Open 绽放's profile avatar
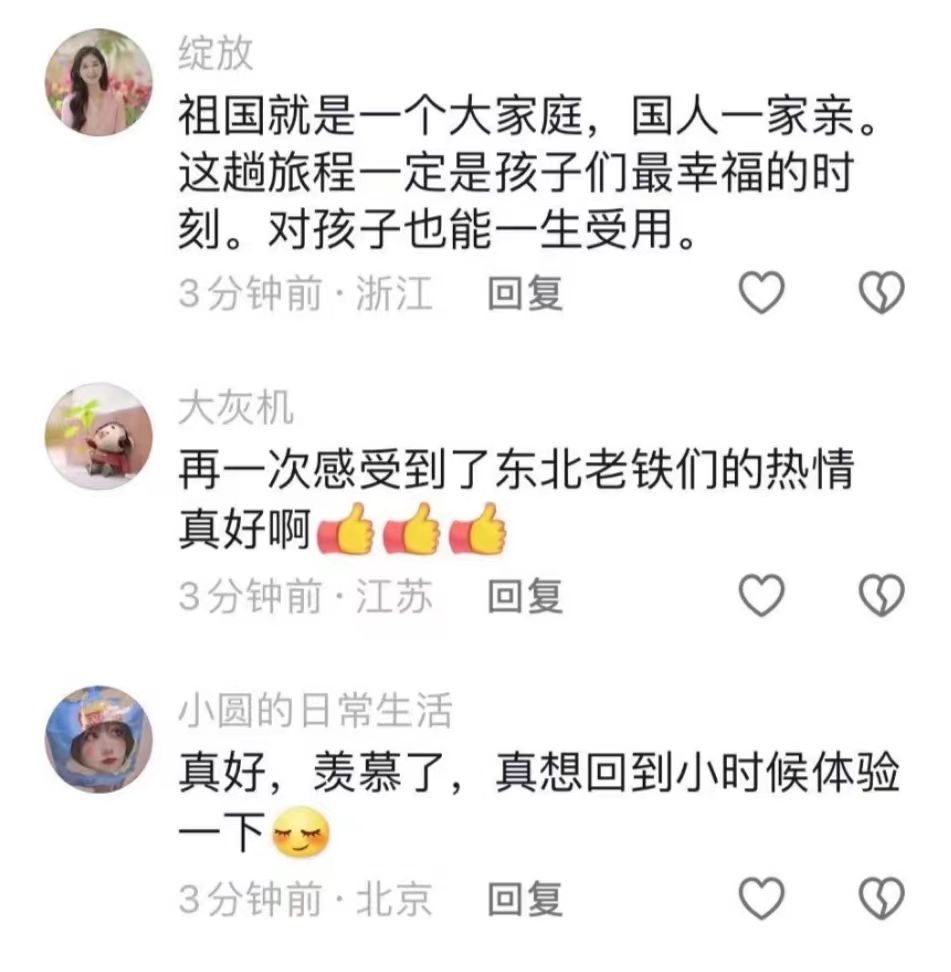951x972 pixels. click(99, 82)
